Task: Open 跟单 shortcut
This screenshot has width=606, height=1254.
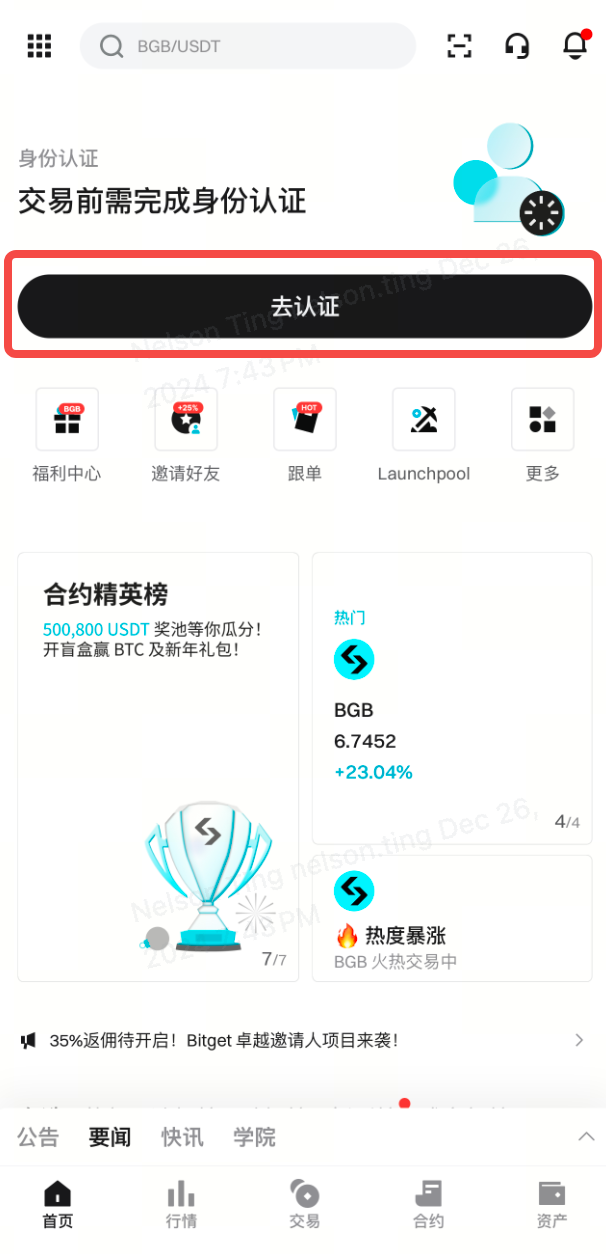Action: (x=305, y=436)
